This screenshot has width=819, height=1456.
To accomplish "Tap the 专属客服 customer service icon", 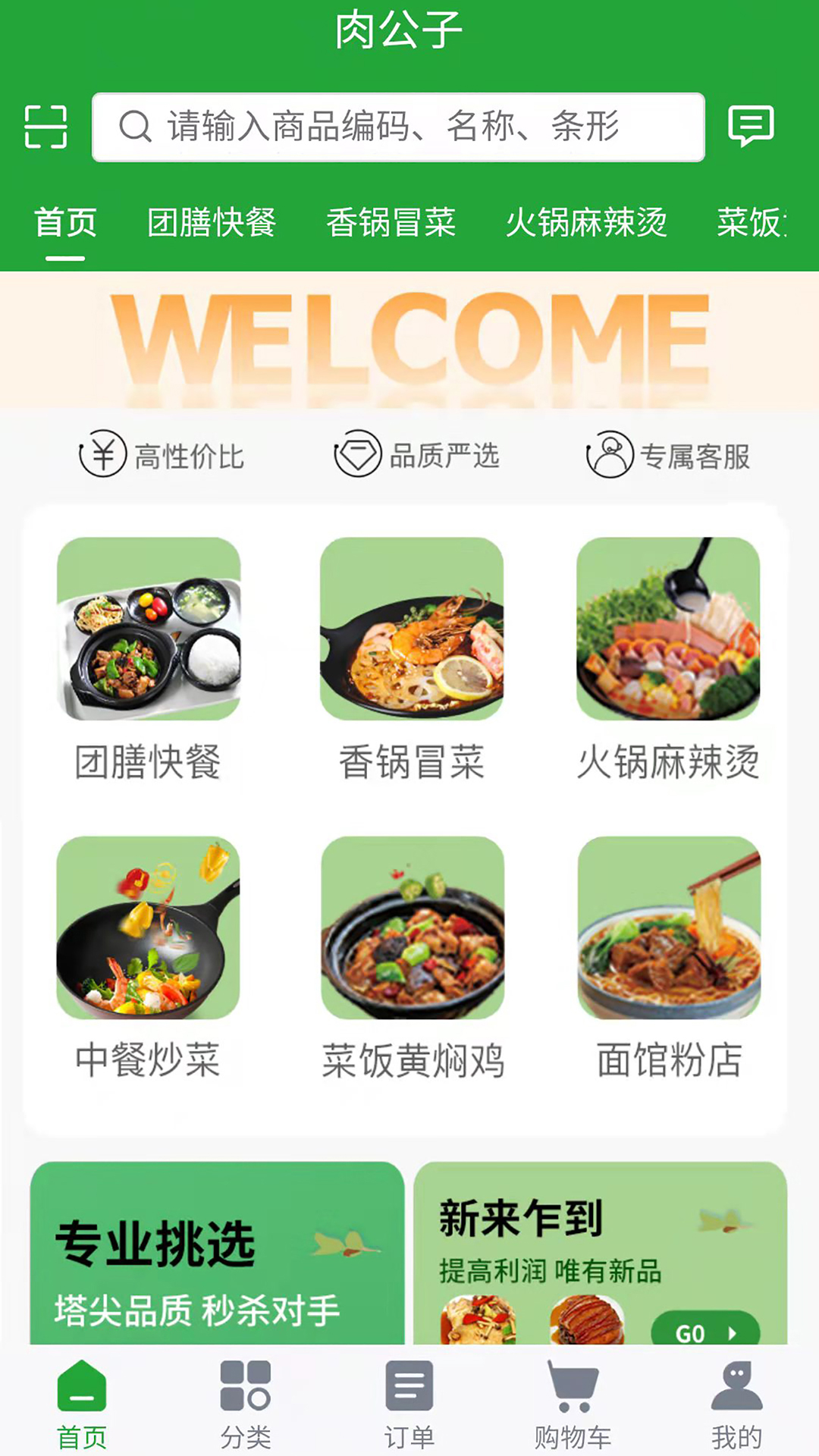I will tap(609, 455).
